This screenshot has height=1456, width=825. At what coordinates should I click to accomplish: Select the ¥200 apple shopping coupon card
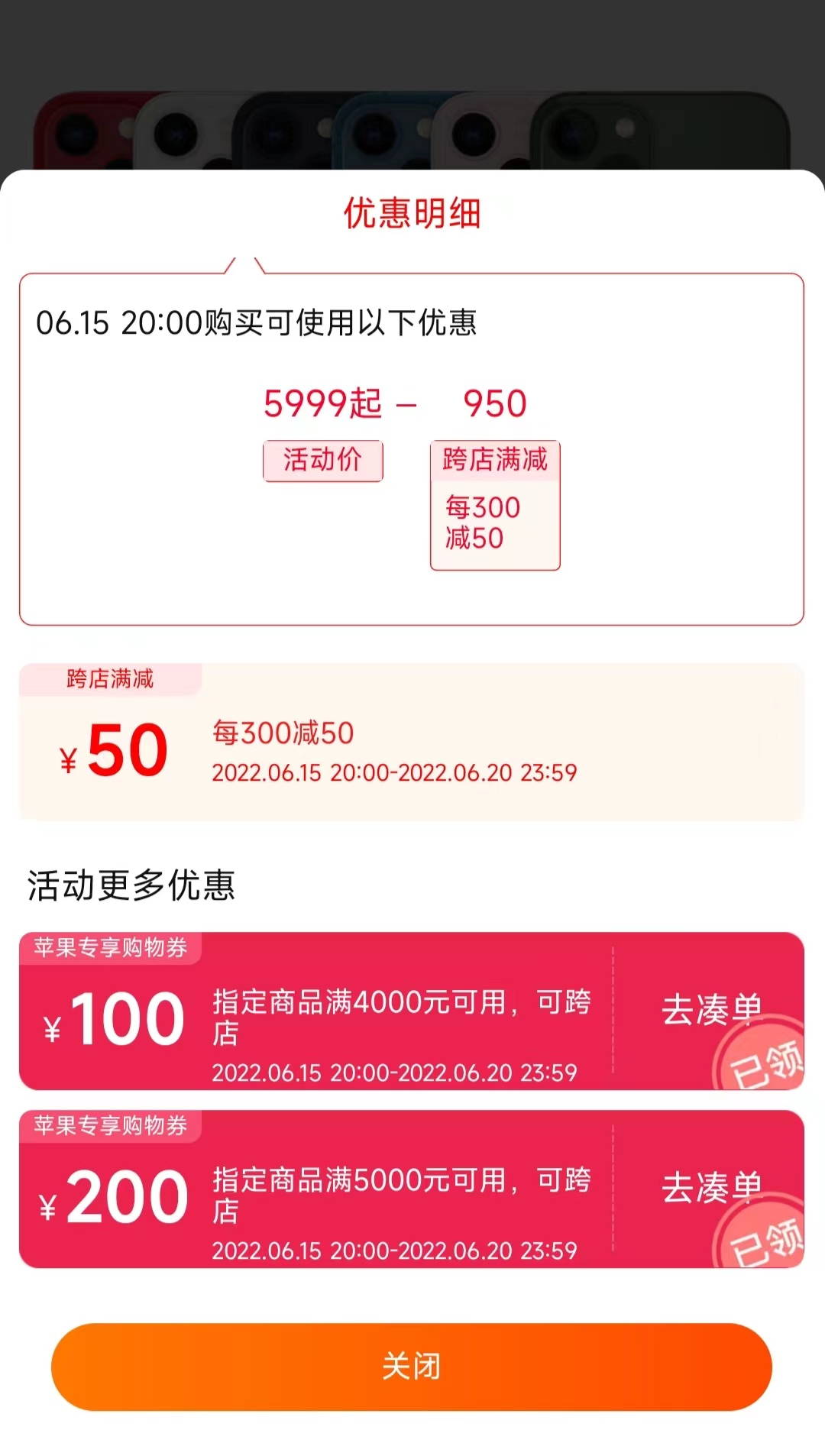click(412, 1189)
